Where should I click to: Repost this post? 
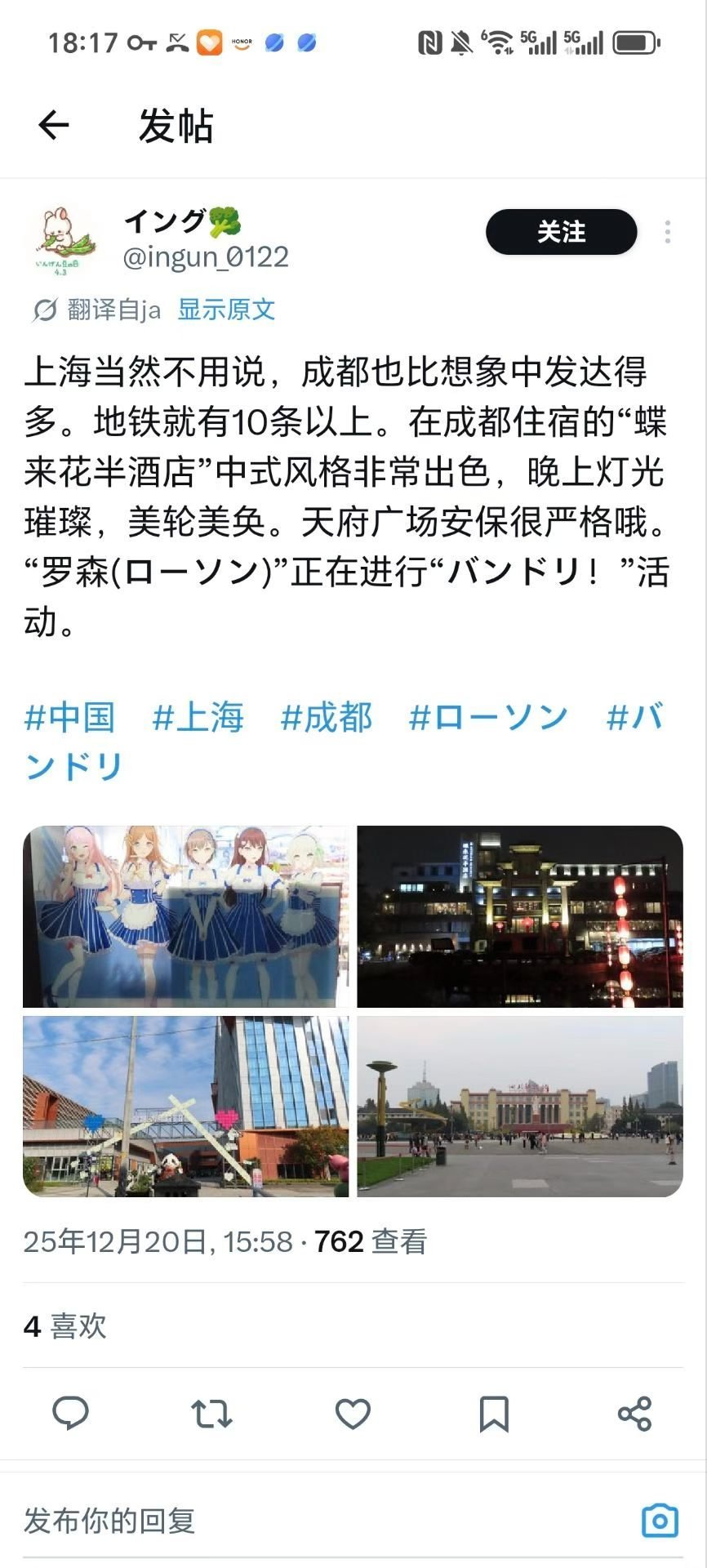point(211,1414)
